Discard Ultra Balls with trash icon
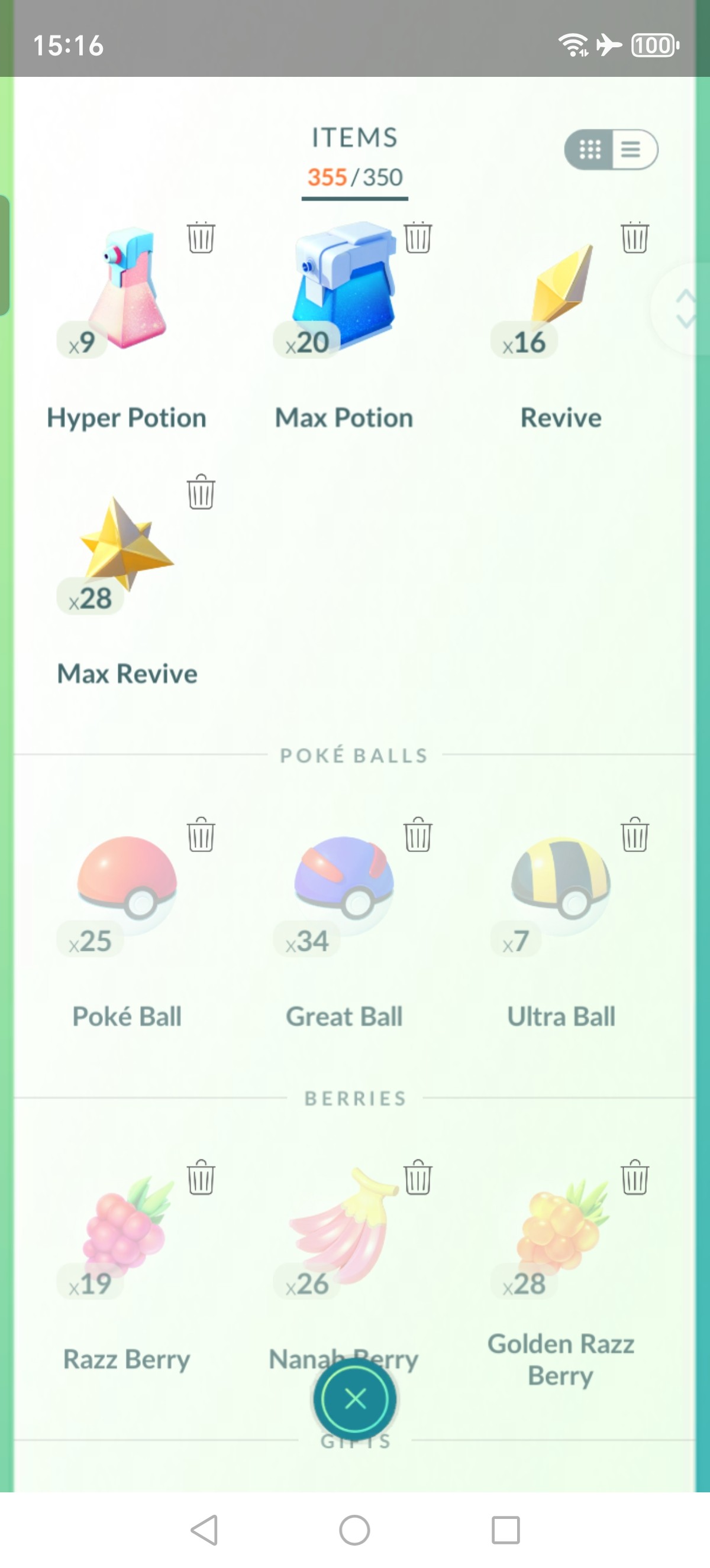 tap(634, 834)
